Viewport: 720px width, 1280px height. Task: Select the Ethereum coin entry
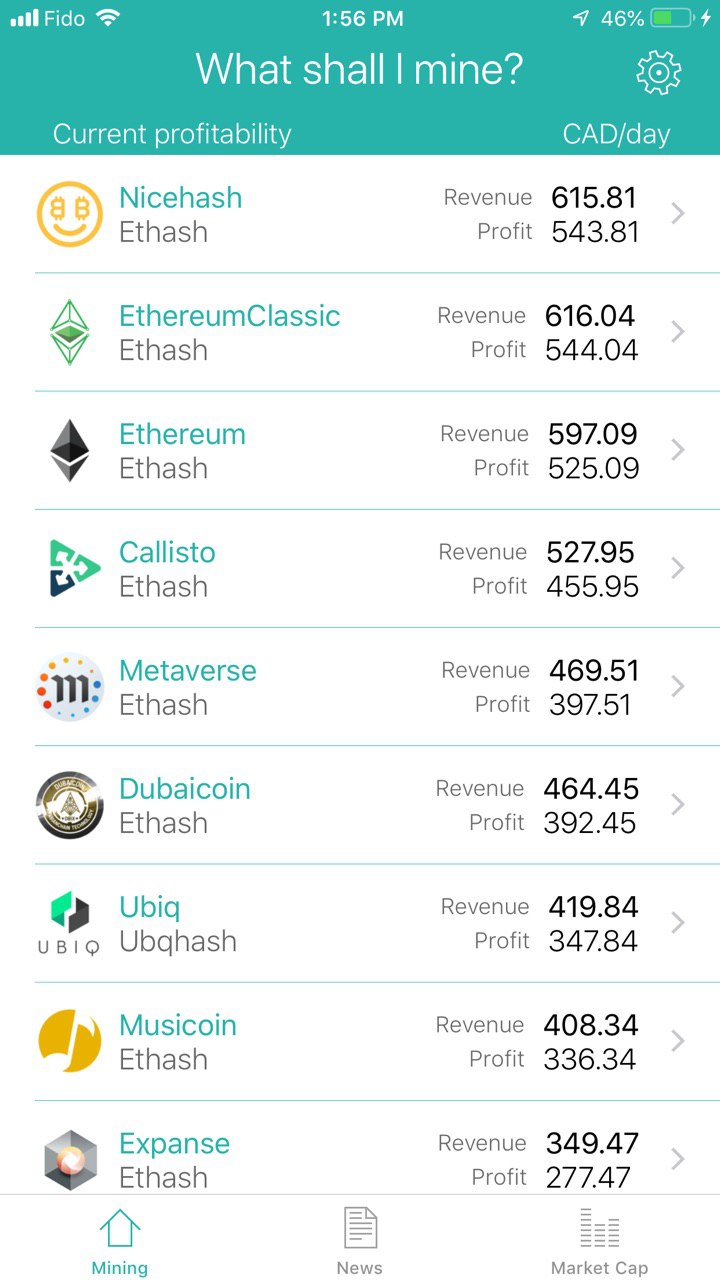click(360, 450)
